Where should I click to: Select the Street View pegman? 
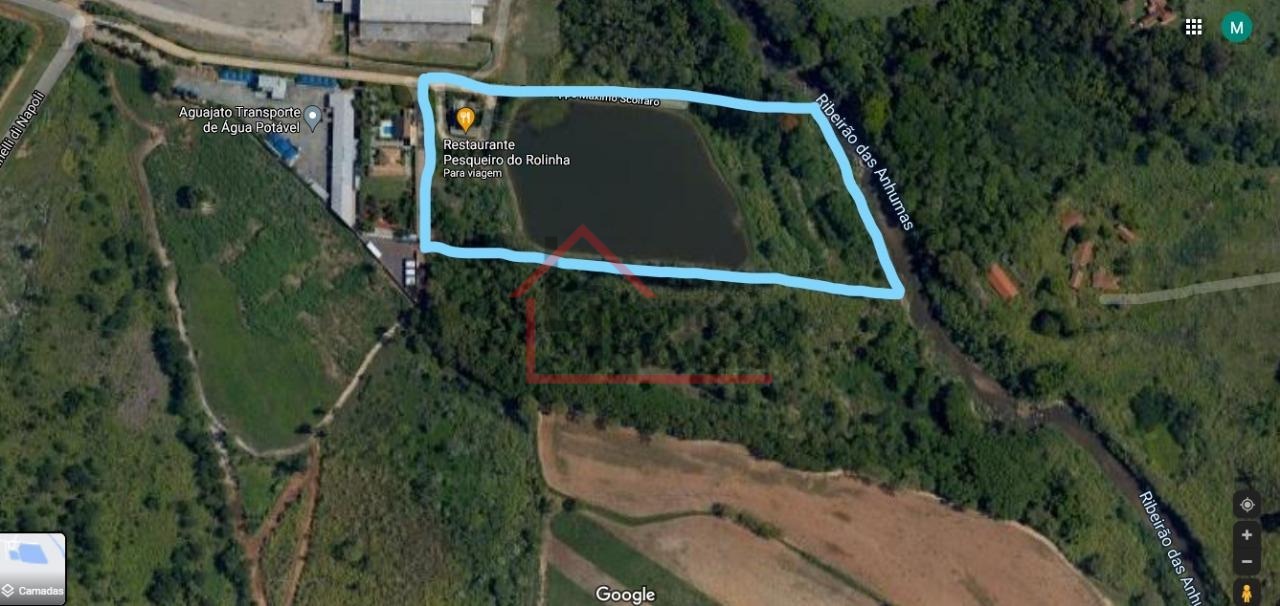pyautogui.click(x=1246, y=593)
